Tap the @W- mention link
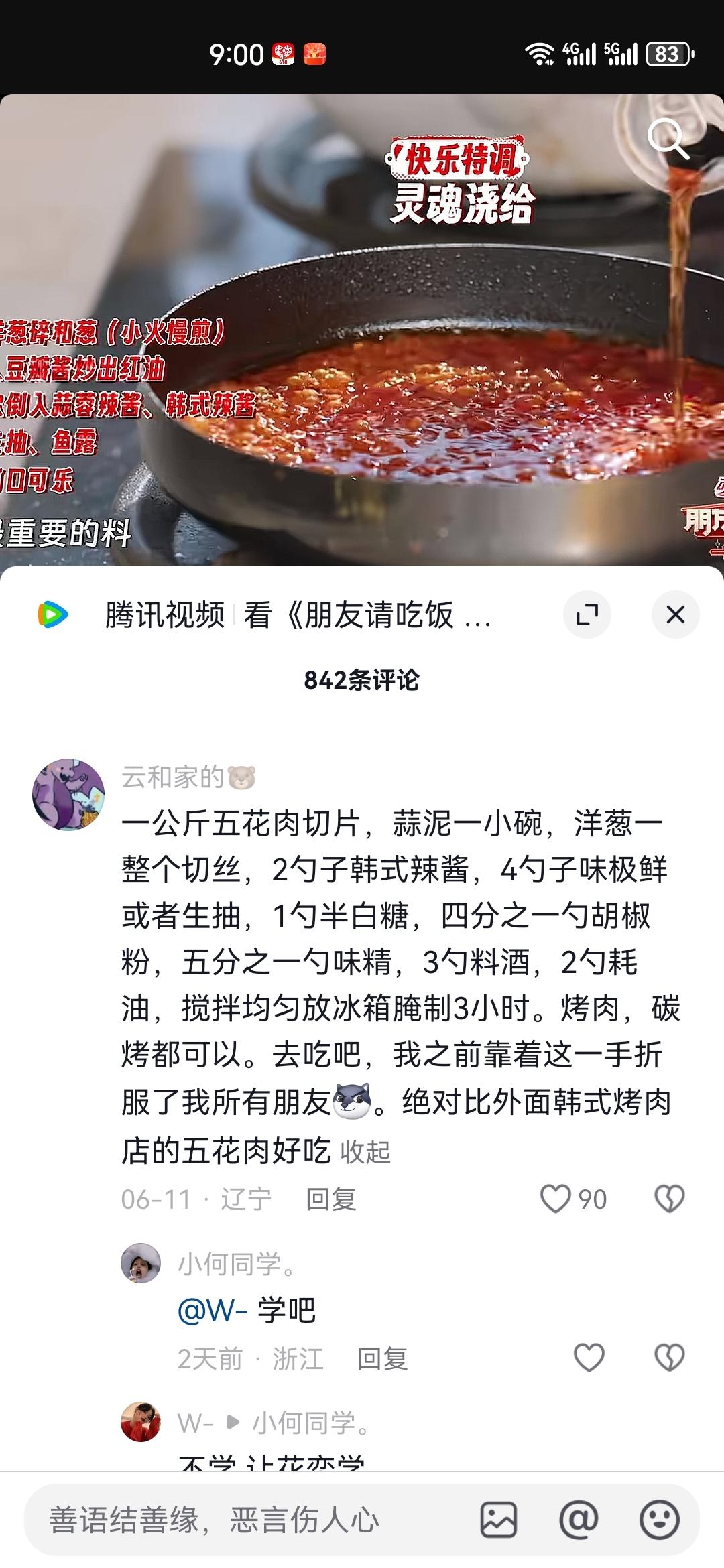 (x=213, y=1311)
